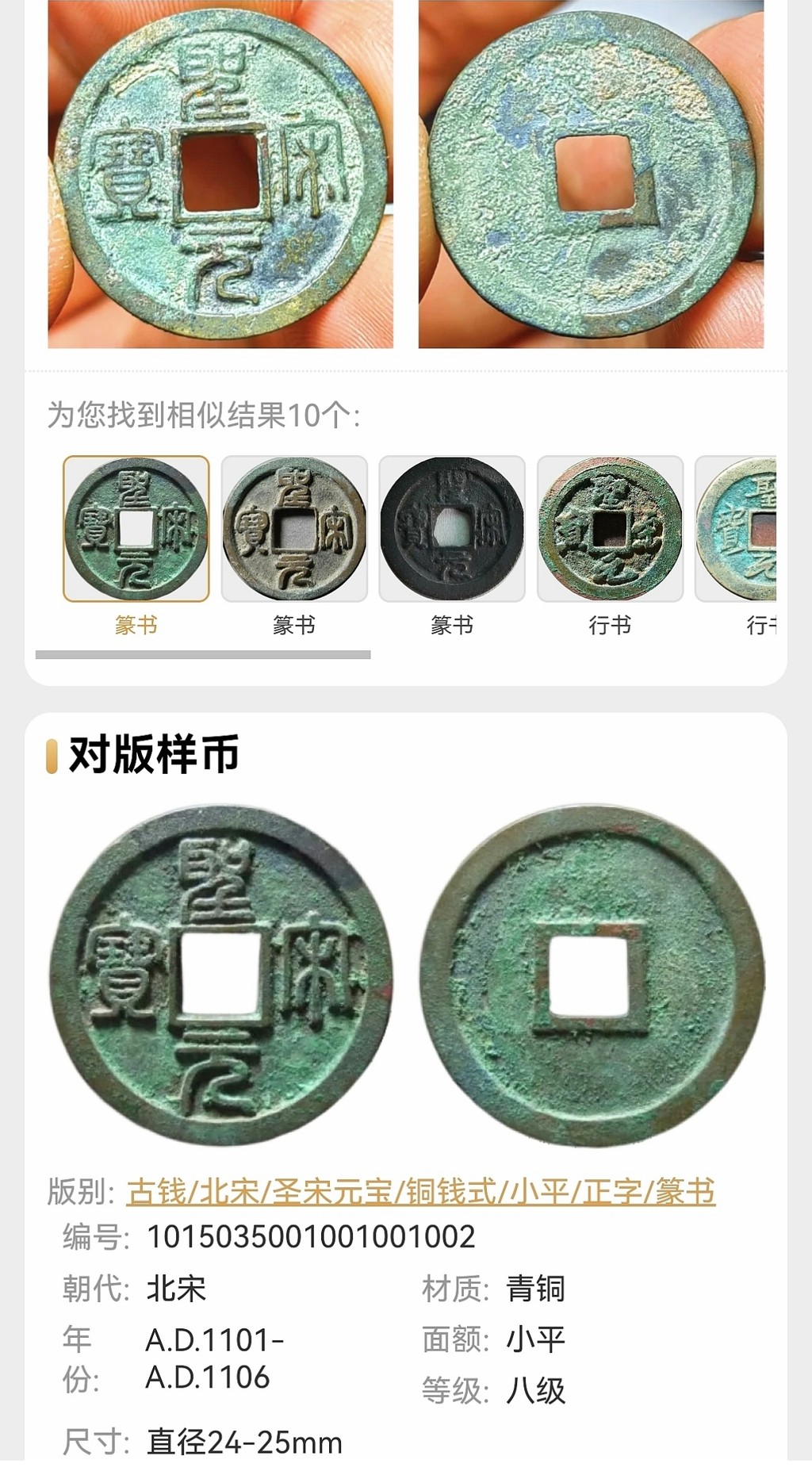Open the 对版样币 sample coin back image
The image size is (812, 1475).
pos(592,975)
